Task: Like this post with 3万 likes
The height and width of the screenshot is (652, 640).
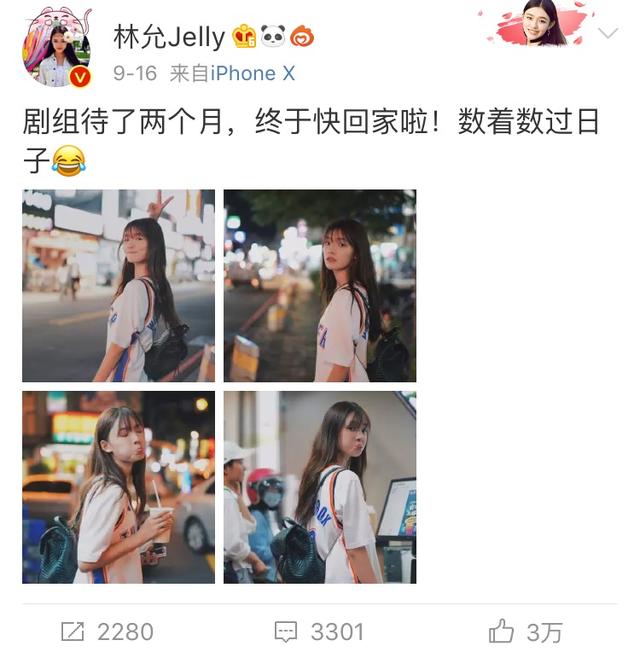Action: click(x=526, y=631)
